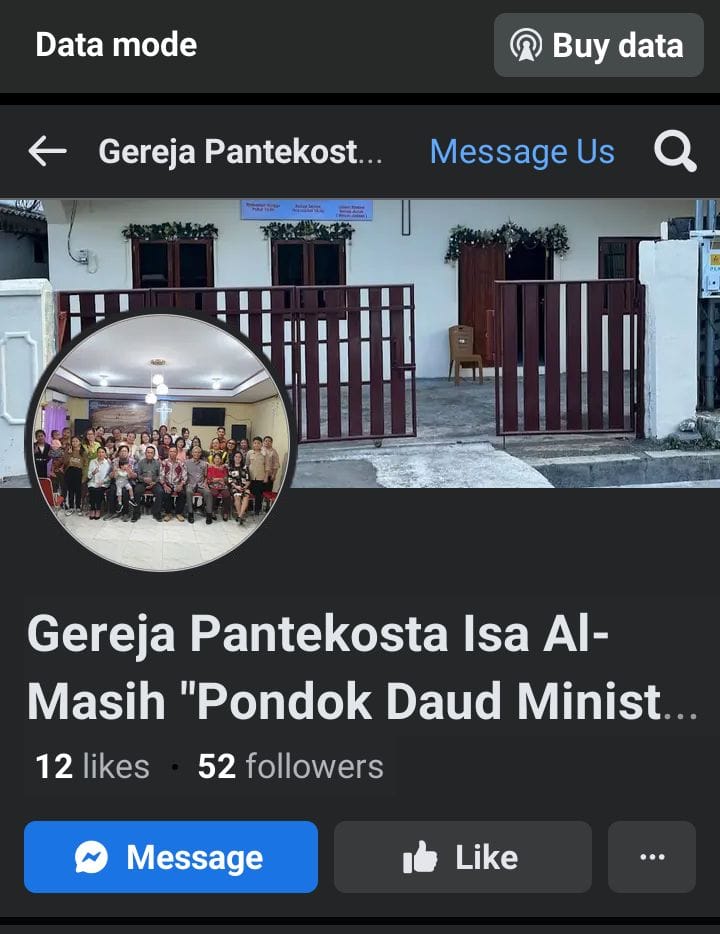The width and height of the screenshot is (720, 934).
Task: Send a message via the Message button
Action: click(x=171, y=857)
